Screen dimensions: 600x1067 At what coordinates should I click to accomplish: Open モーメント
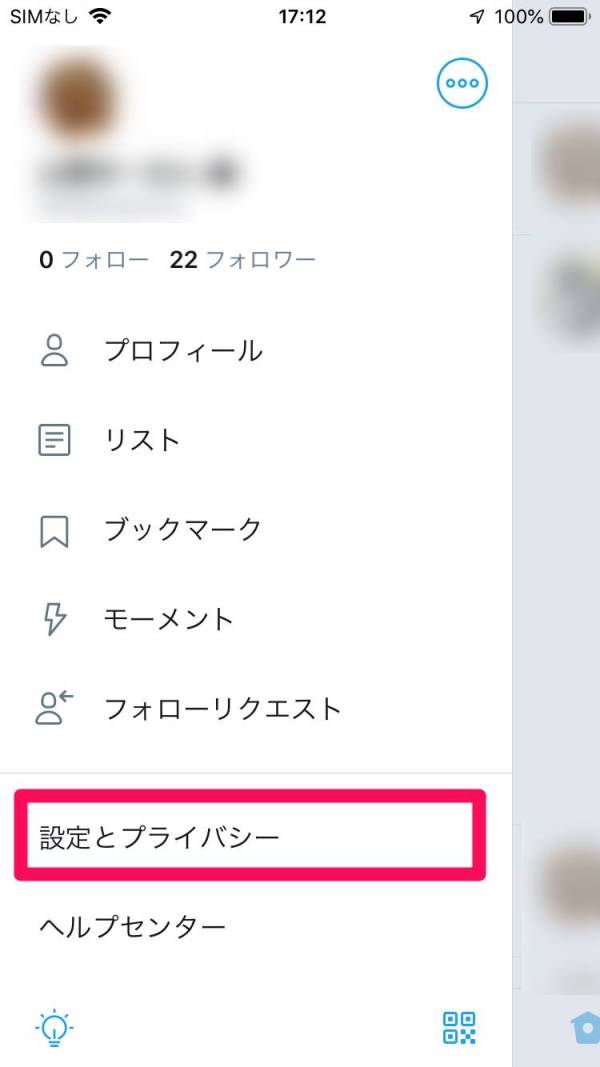(x=256, y=619)
